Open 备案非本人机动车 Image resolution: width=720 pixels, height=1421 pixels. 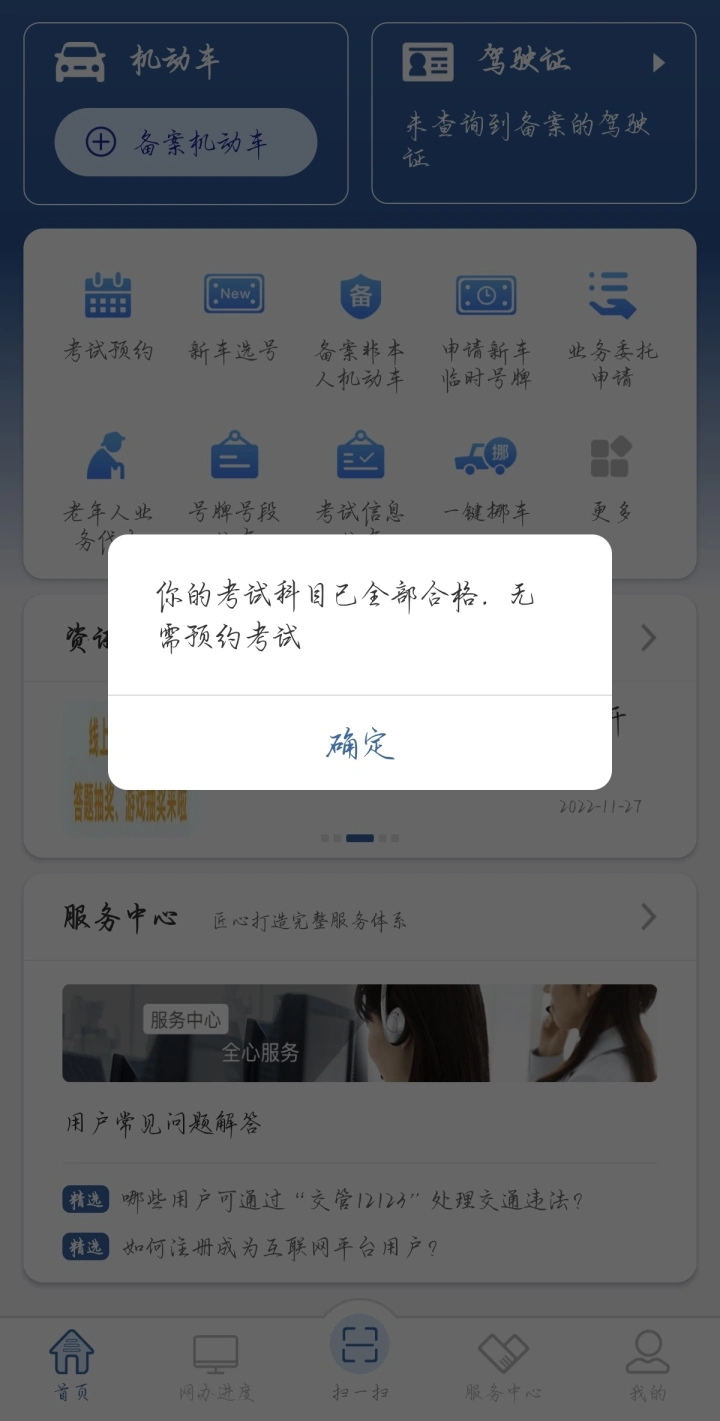tap(360, 330)
